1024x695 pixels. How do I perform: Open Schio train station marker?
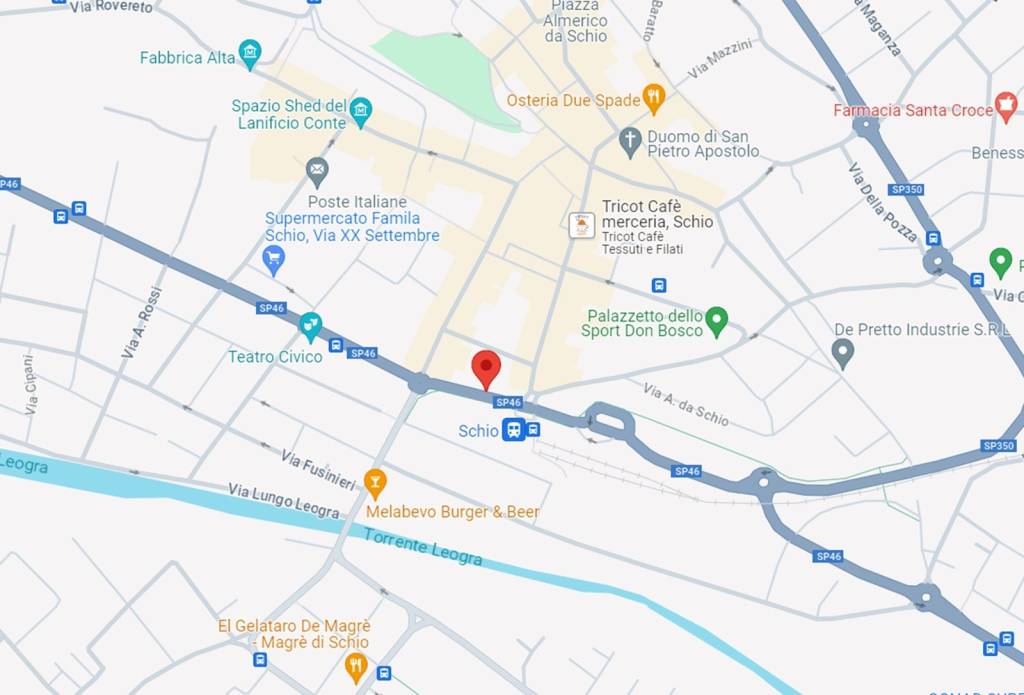point(514,430)
